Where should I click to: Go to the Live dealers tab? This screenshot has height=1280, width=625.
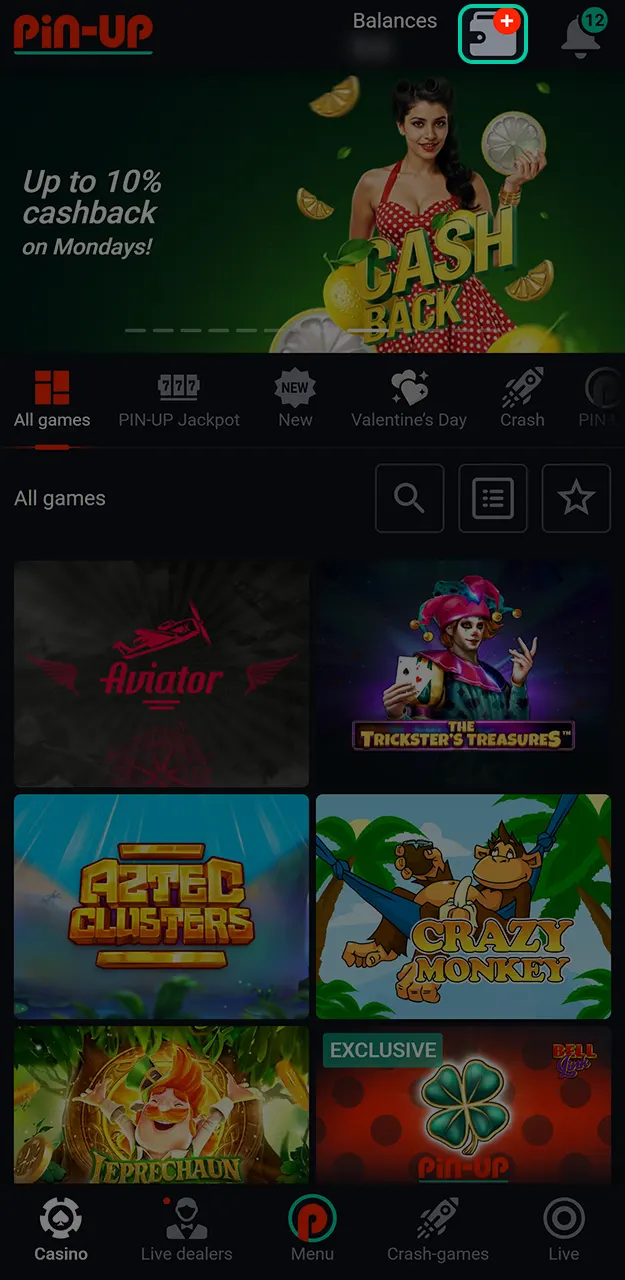click(186, 1231)
